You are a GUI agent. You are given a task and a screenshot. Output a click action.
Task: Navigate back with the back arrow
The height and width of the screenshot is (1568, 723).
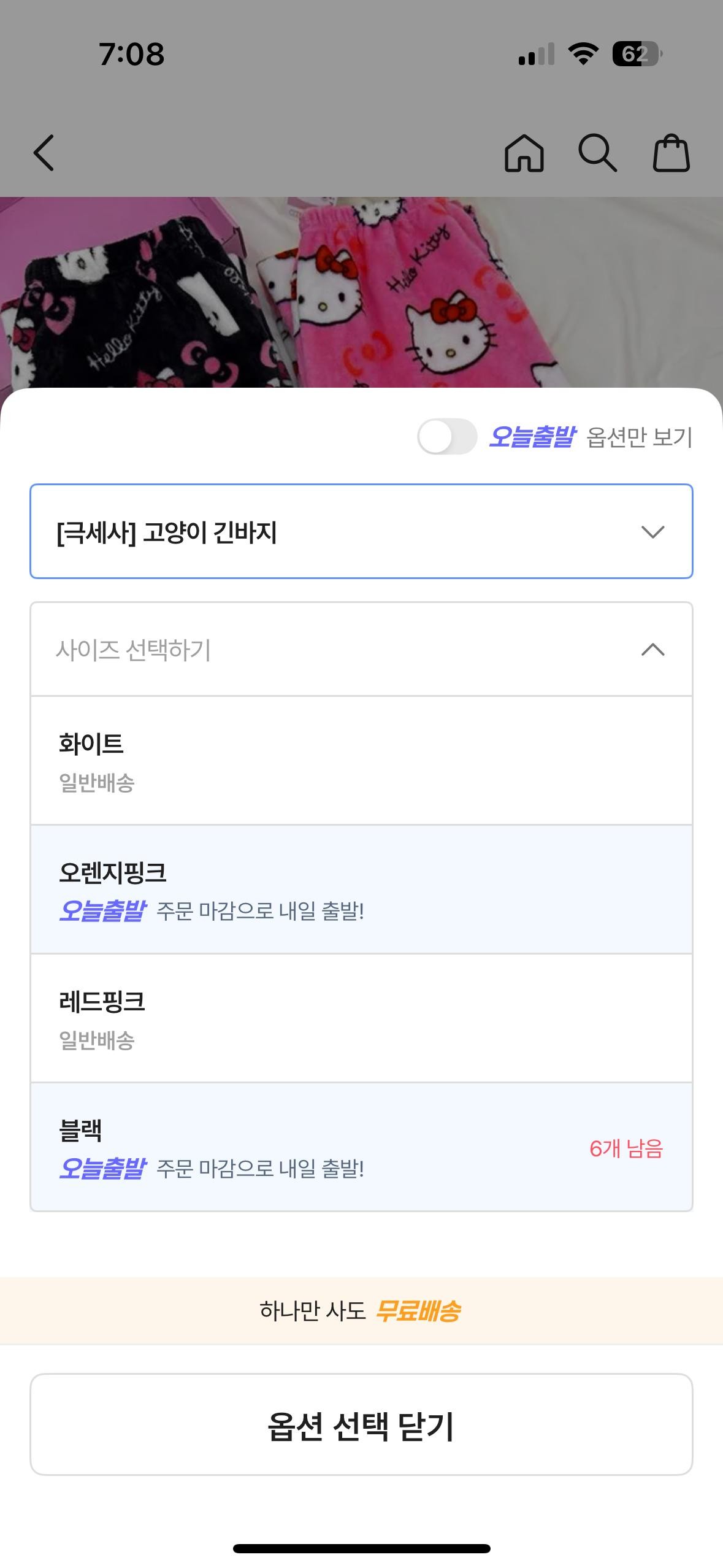44,153
